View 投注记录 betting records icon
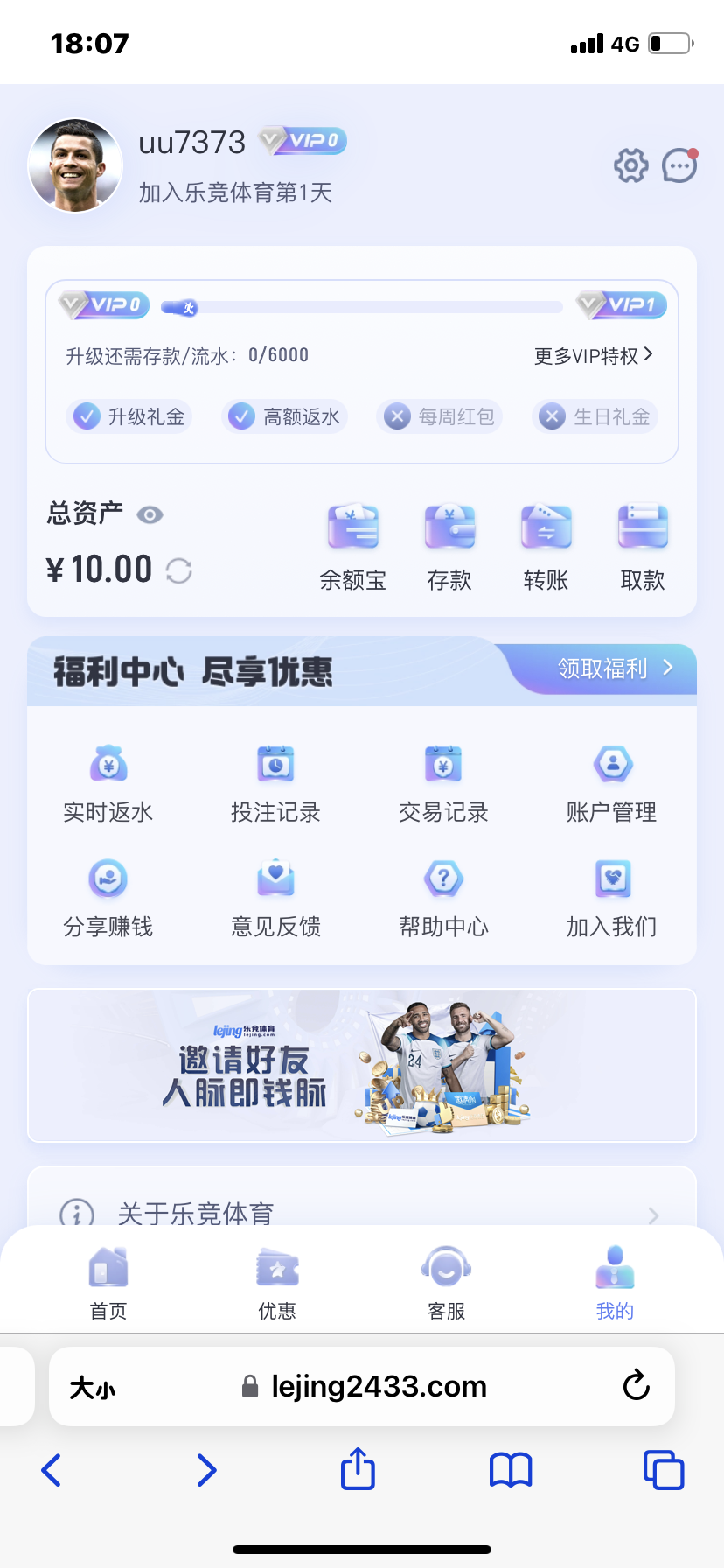 275,763
